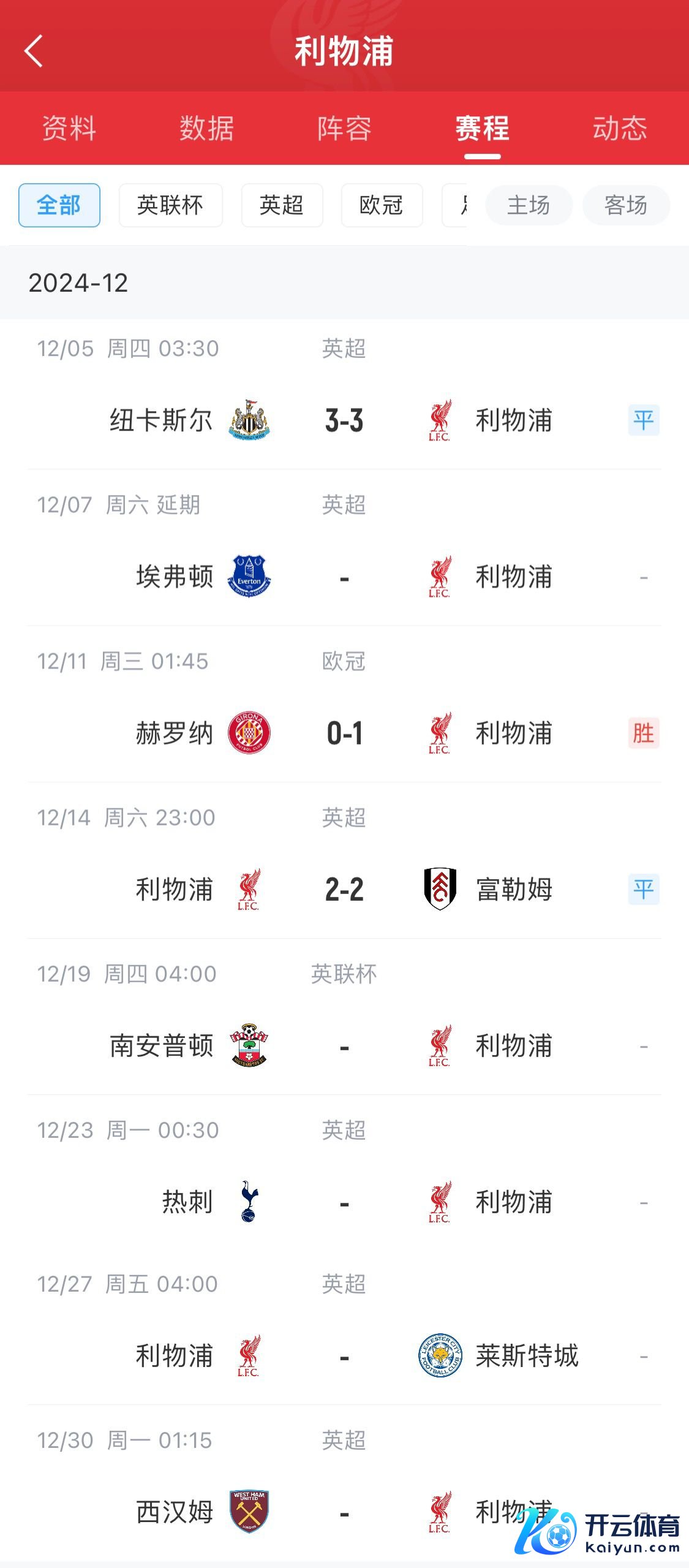Screen dimensions: 689x1568
Task: Show only 客场 matches
Action: (626, 205)
